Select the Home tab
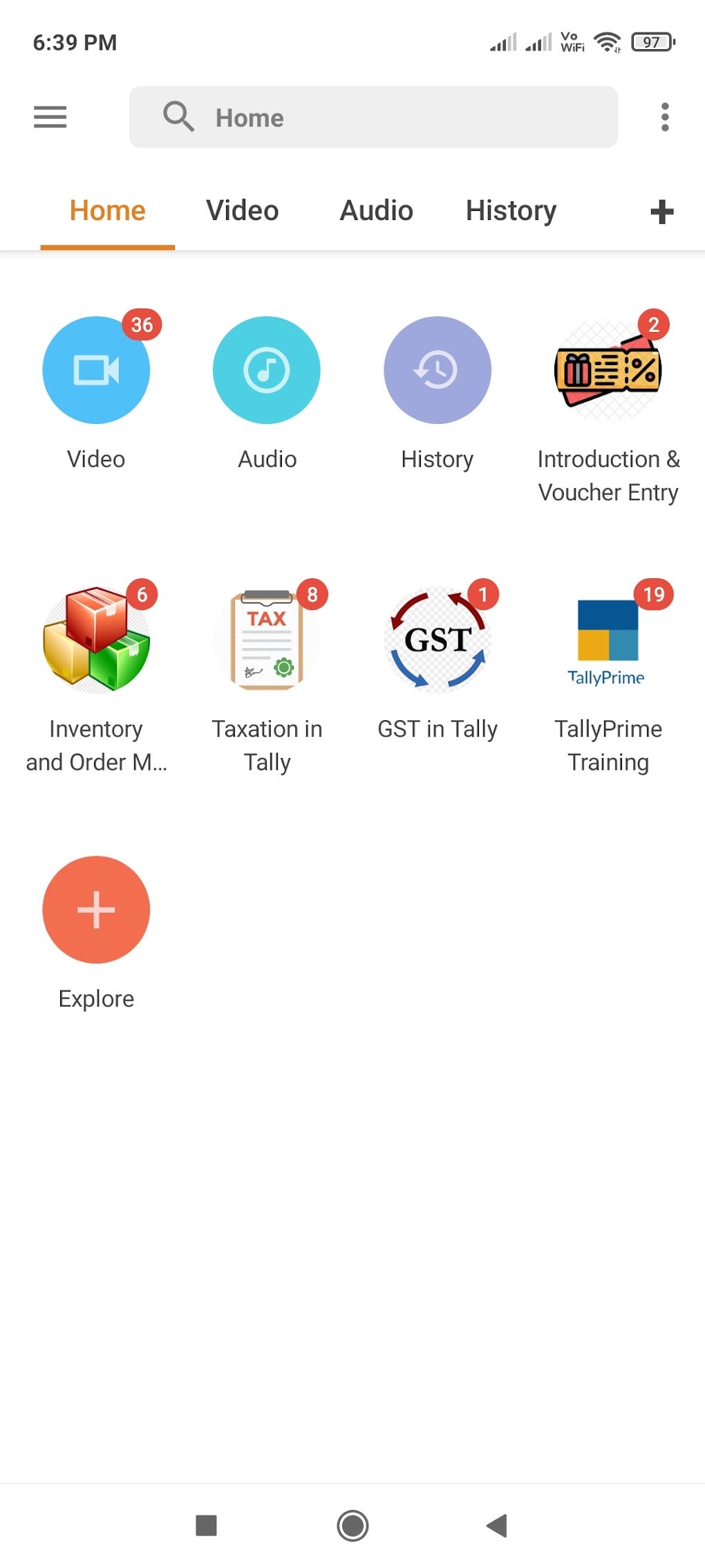 point(107,210)
